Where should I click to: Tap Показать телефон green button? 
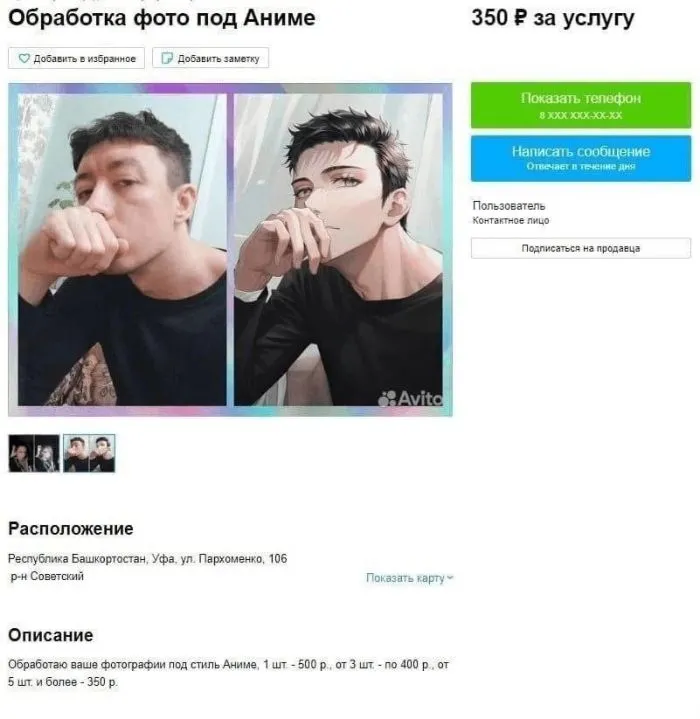coord(580,105)
